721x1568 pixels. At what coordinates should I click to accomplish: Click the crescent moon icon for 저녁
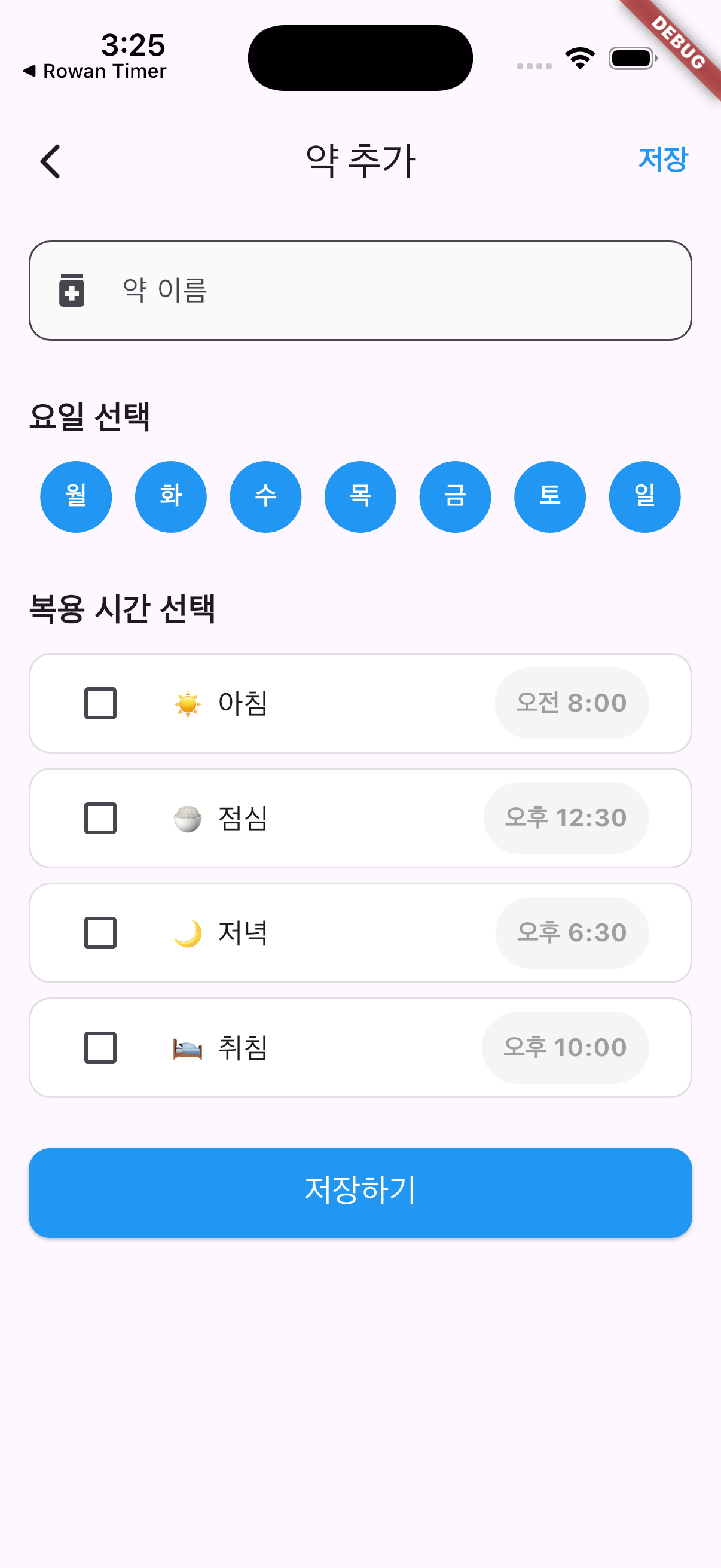pos(188,931)
